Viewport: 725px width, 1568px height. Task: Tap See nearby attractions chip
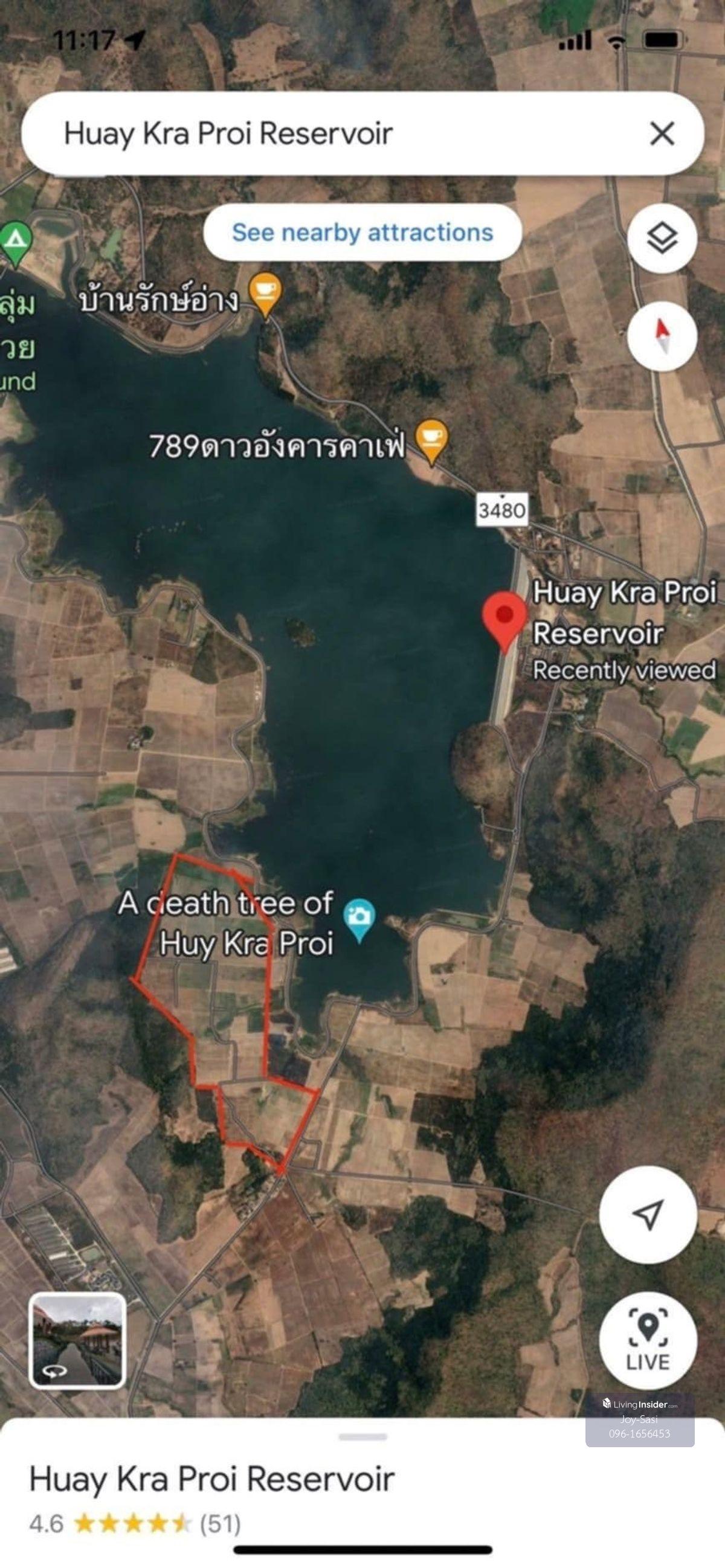(362, 233)
